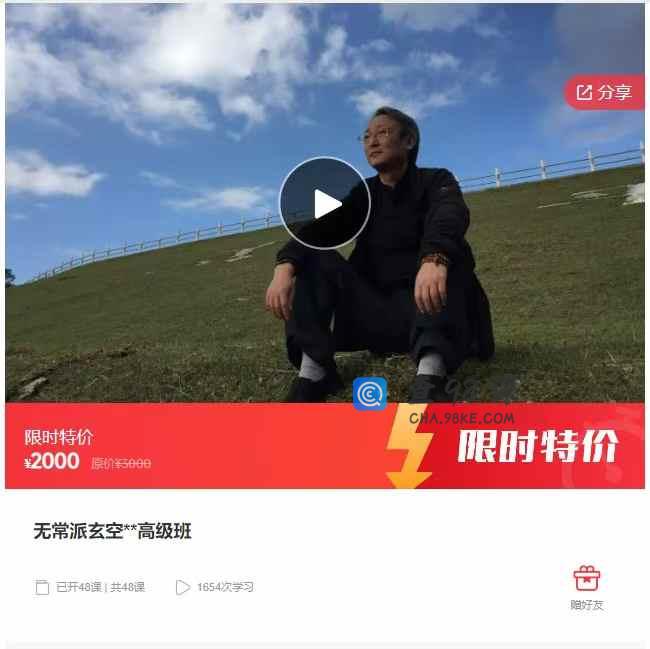The width and height of the screenshot is (650, 649).
Task: Tap the 分享 share button
Action: pyautogui.click(x=605, y=93)
